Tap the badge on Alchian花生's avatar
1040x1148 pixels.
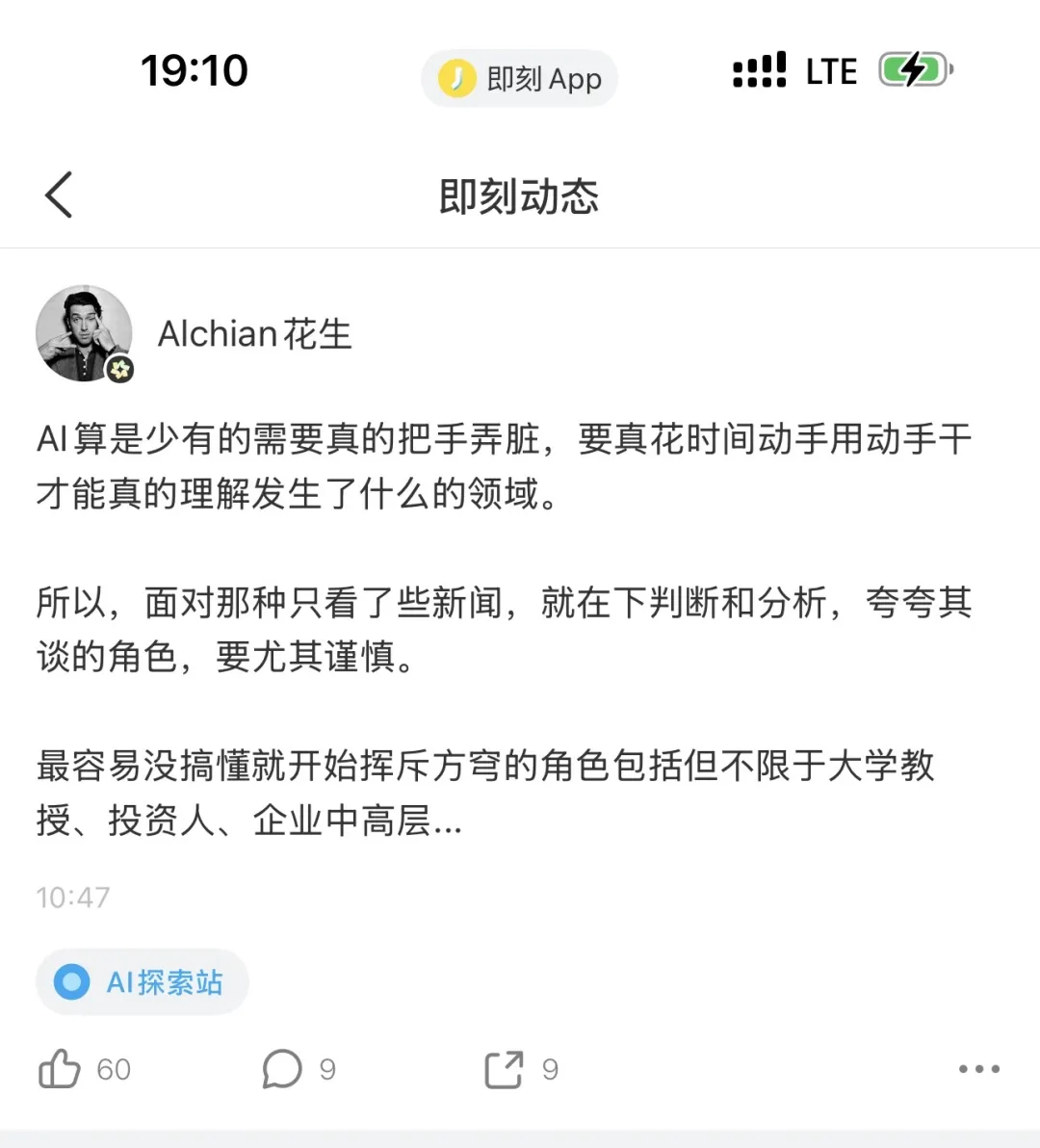tap(118, 368)
